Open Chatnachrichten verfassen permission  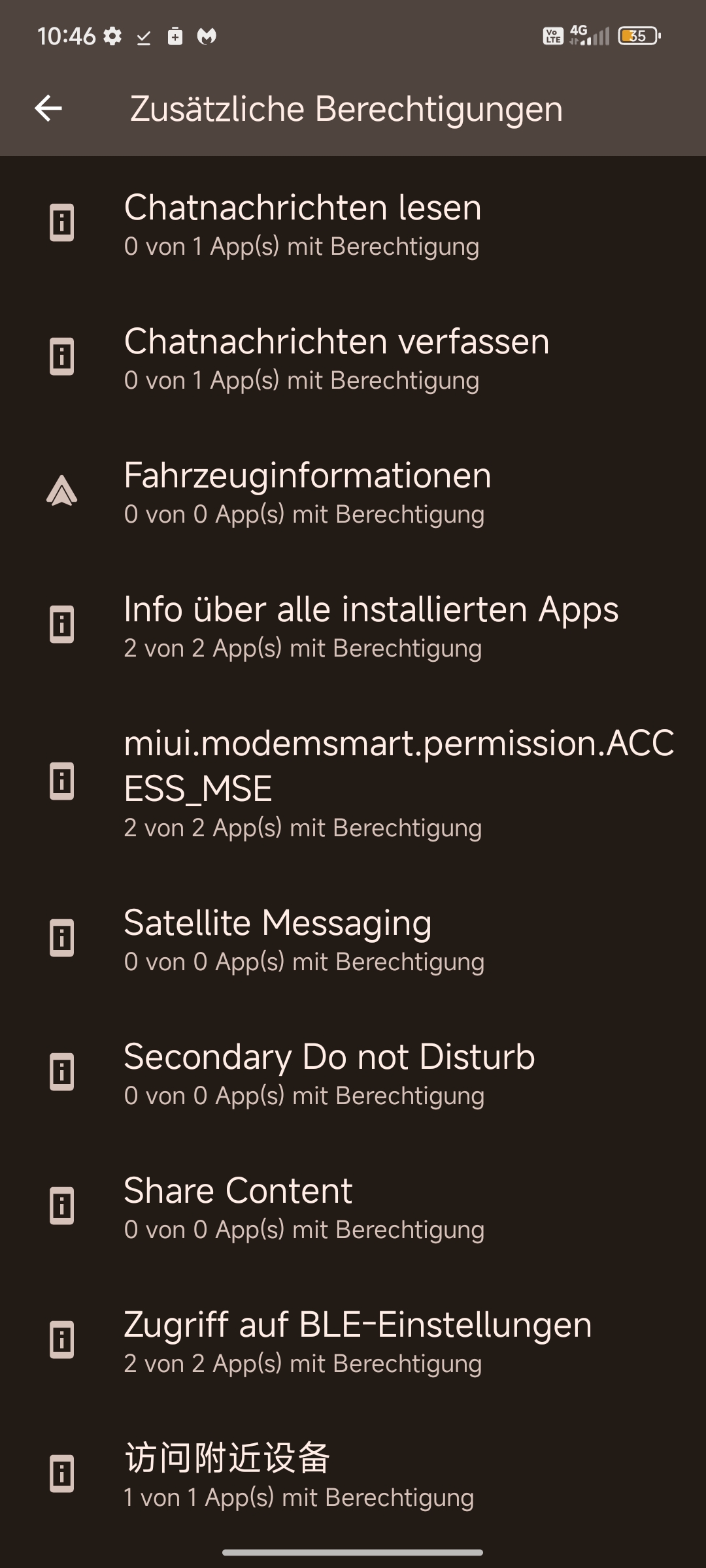353,357
